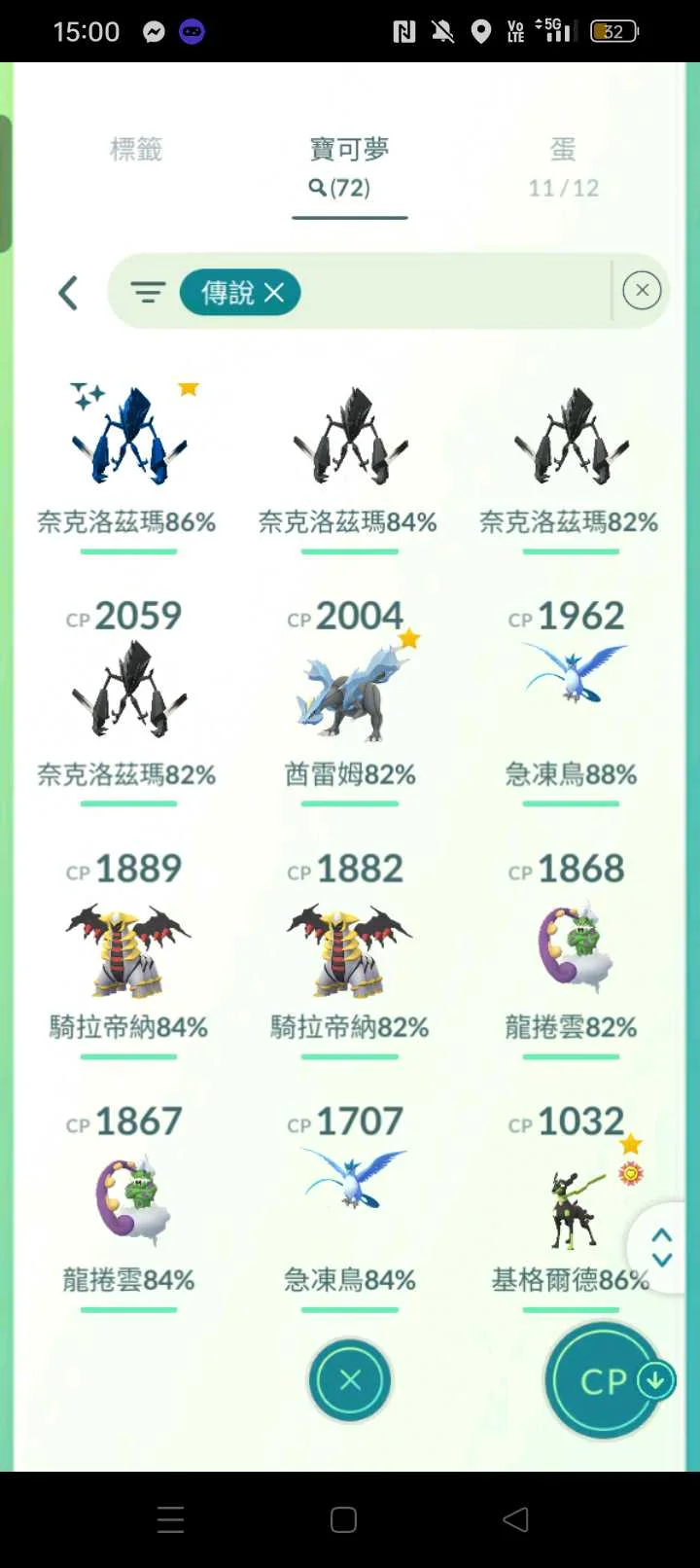This screenshot has width=700, height=1568.
Task: Close the Pokémon list with the X
Action: tap(350, 1379)
